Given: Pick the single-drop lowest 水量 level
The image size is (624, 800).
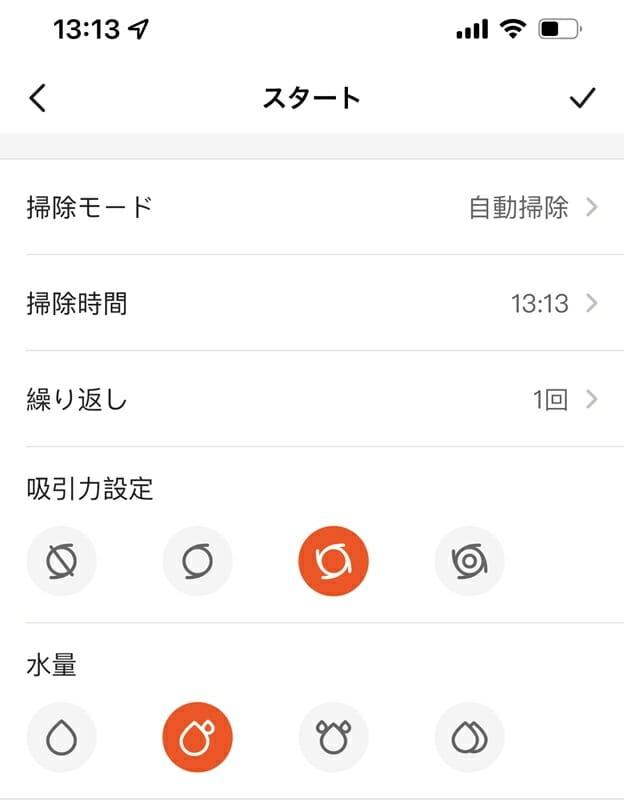Looking at the screenshot, I should (62, 738).
